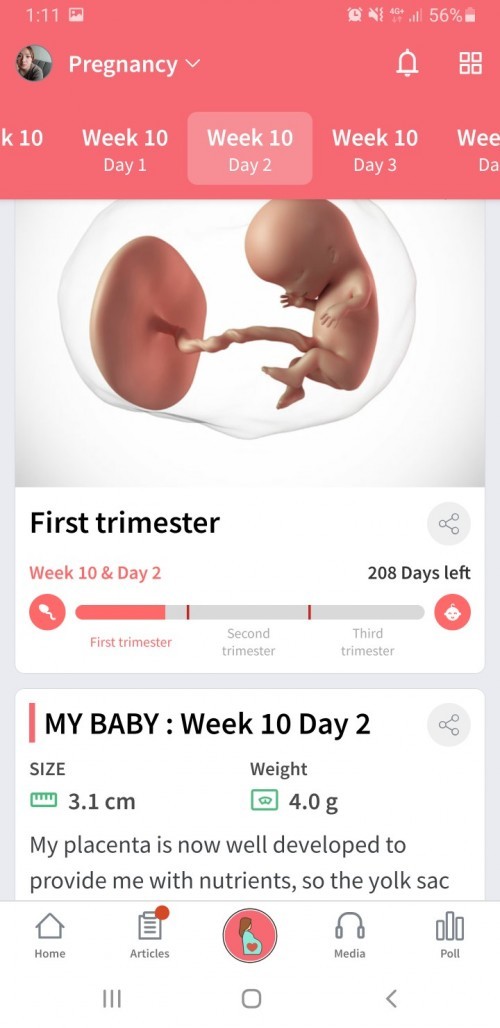Open the grid menu icon
Viewport: 500px width, 1028px height.
pos(471,64)
